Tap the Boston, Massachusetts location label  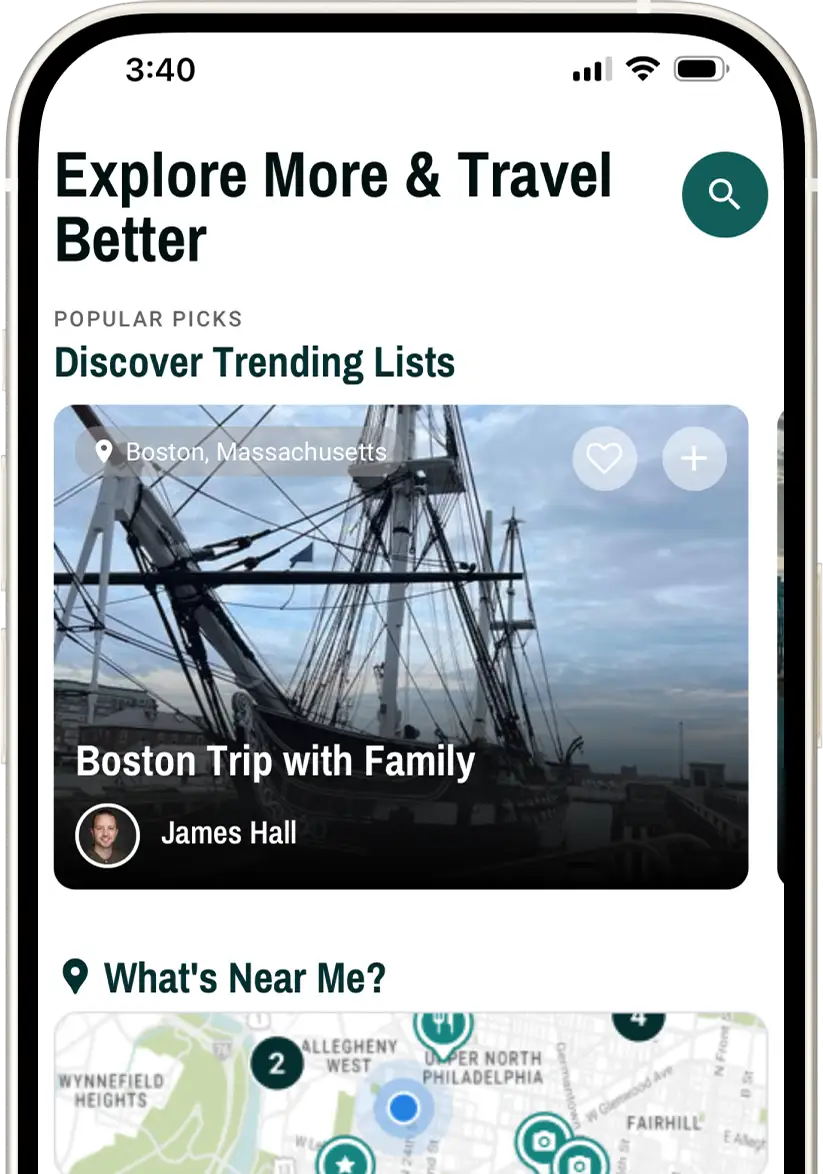pyautogui.click(x=256, y=452)
